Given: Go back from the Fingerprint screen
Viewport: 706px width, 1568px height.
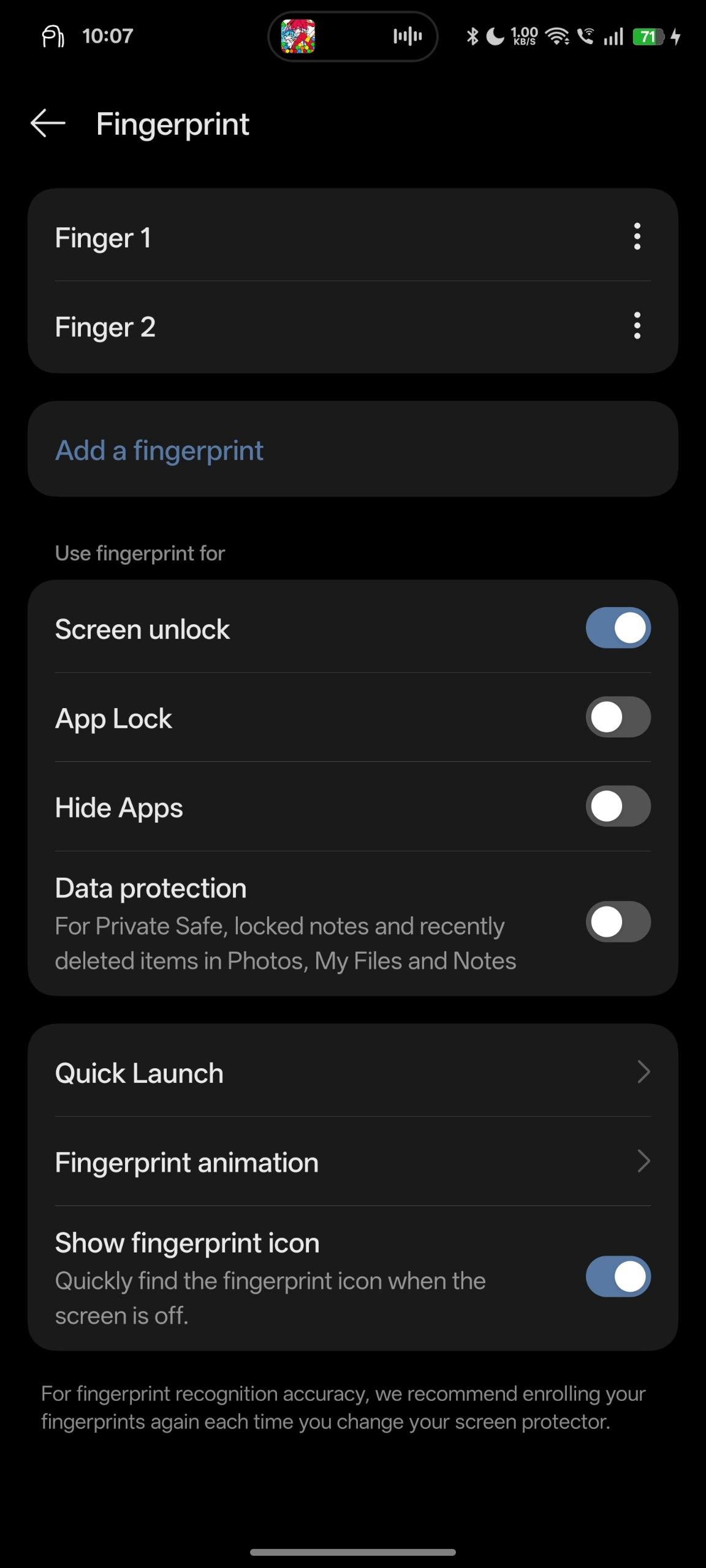Looking at the screenshot, I should point(48,123).
